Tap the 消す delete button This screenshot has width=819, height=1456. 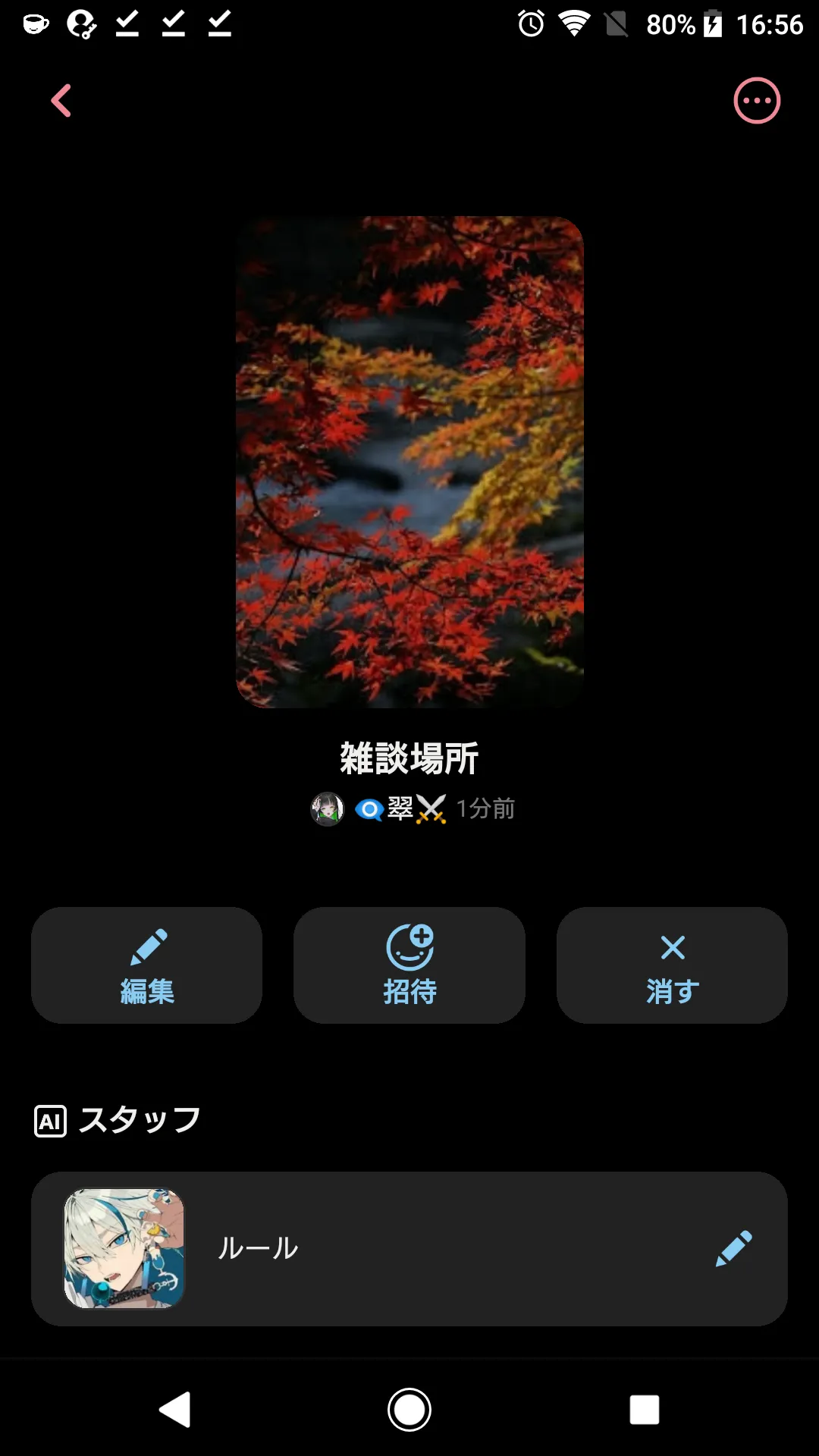672,965
